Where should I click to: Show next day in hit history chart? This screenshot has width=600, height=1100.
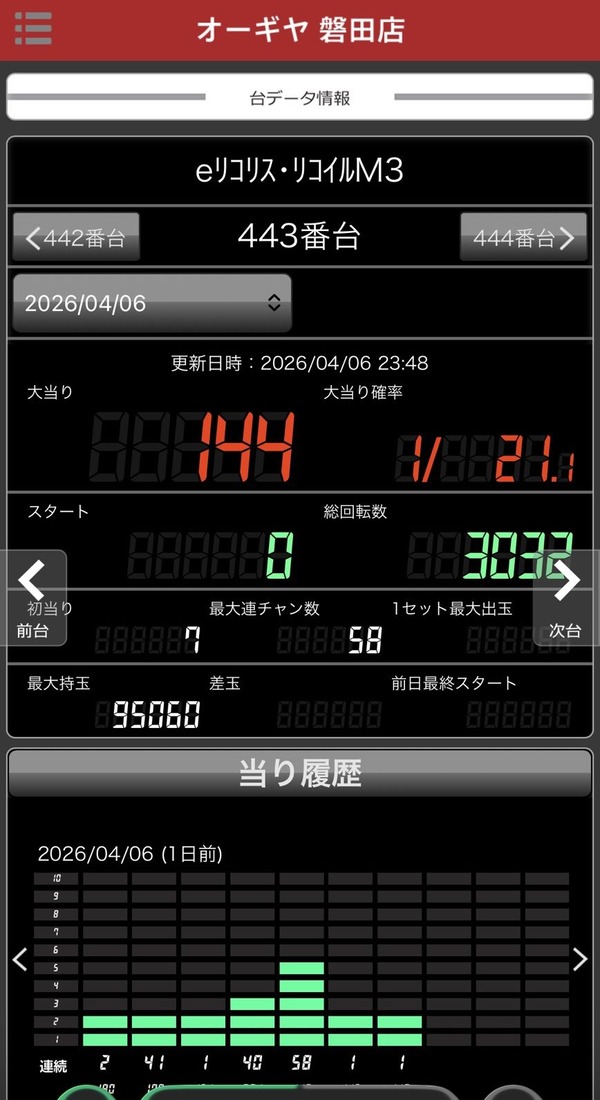coord(580,960)
